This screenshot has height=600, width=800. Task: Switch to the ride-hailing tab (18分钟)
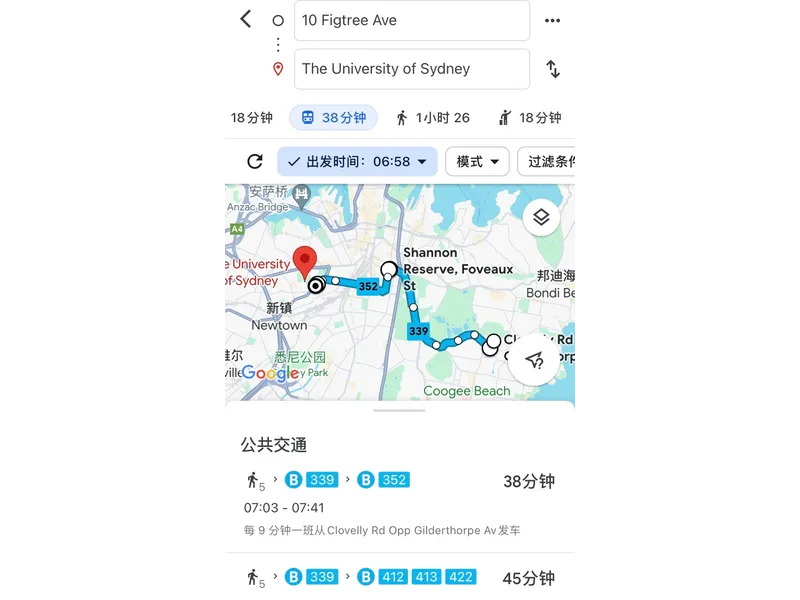click(530, 118)
